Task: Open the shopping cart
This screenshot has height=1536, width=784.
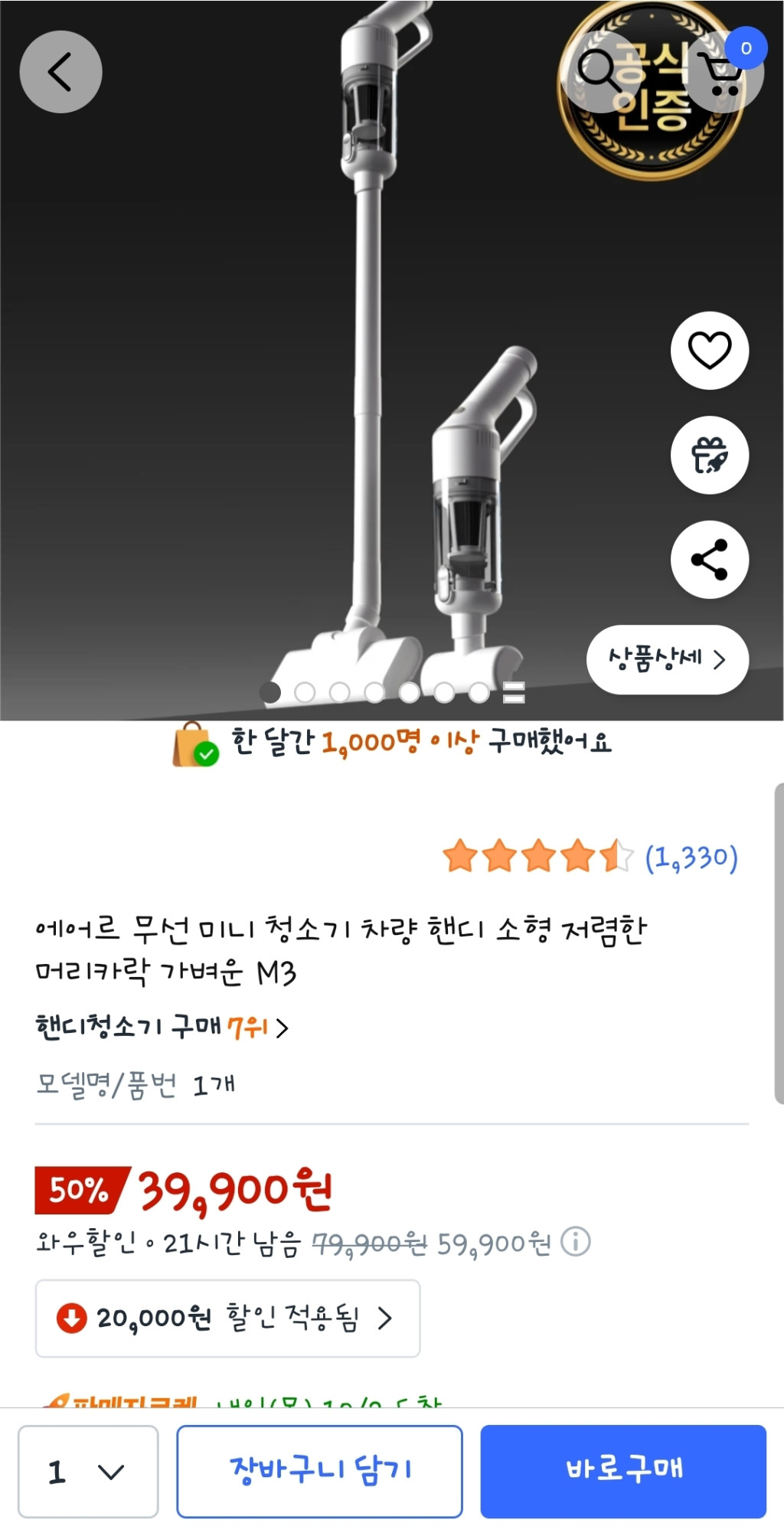Action: click(722, 73)
